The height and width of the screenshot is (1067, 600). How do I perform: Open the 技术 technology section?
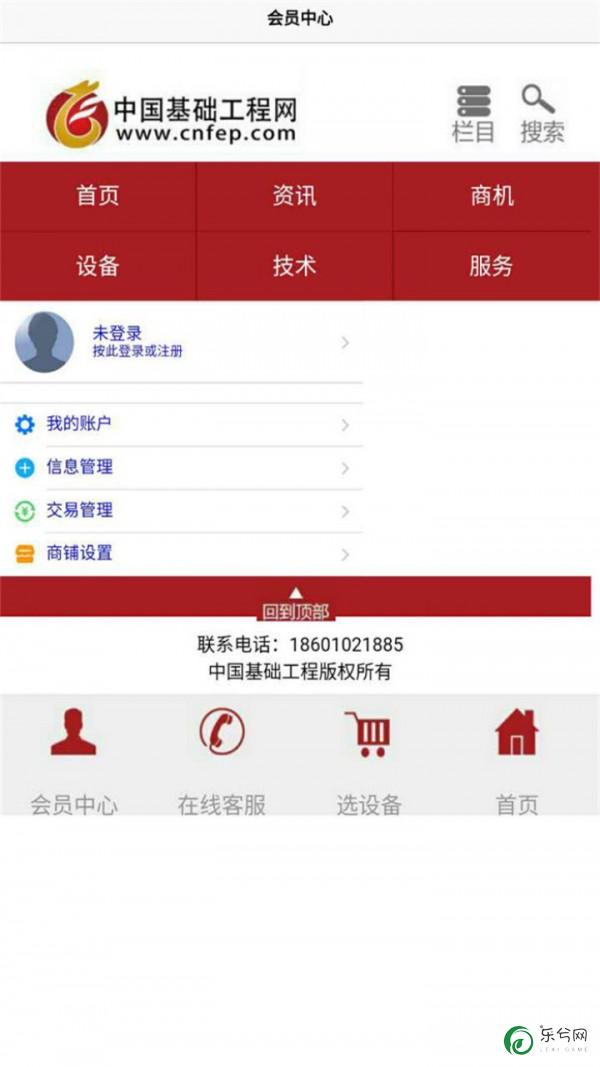tap(294, 265)
